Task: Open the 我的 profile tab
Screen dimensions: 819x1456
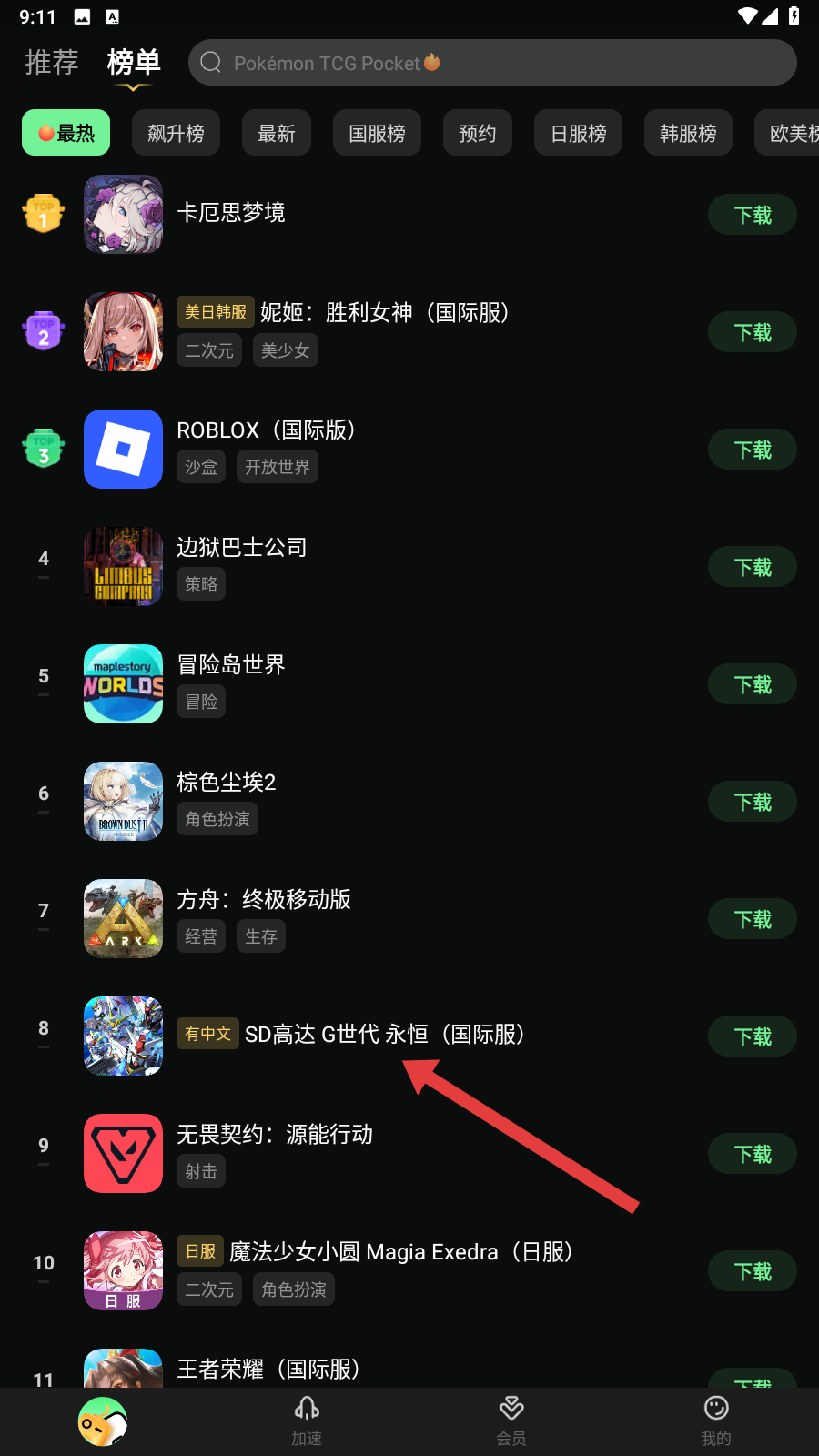Action: tap(716, 1421)
